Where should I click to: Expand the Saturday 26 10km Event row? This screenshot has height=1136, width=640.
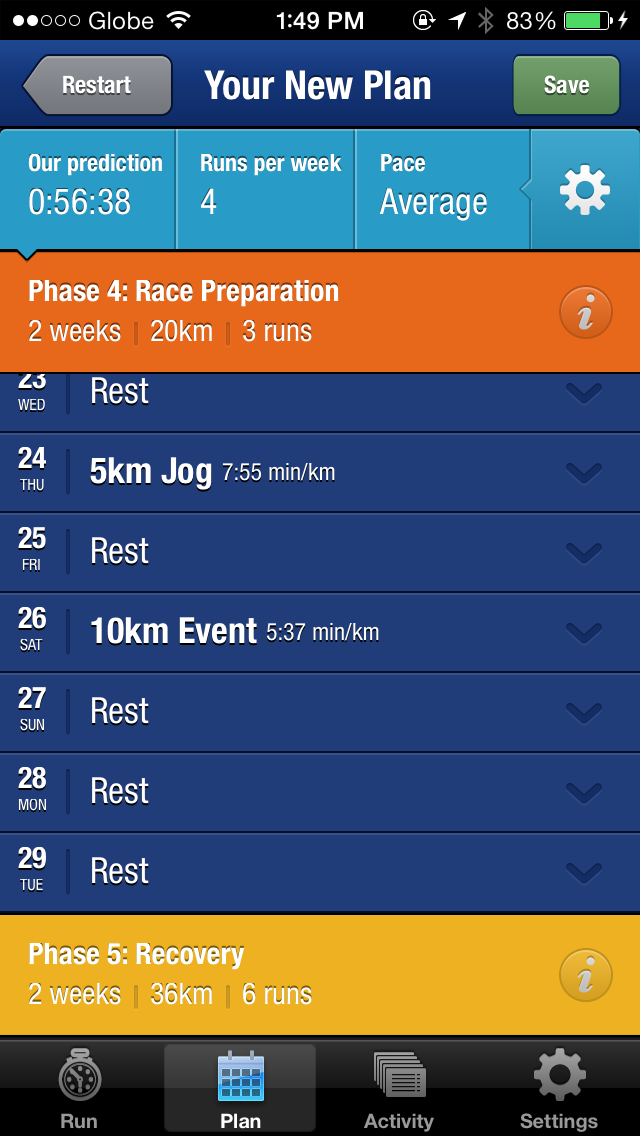tap(583, 632)
